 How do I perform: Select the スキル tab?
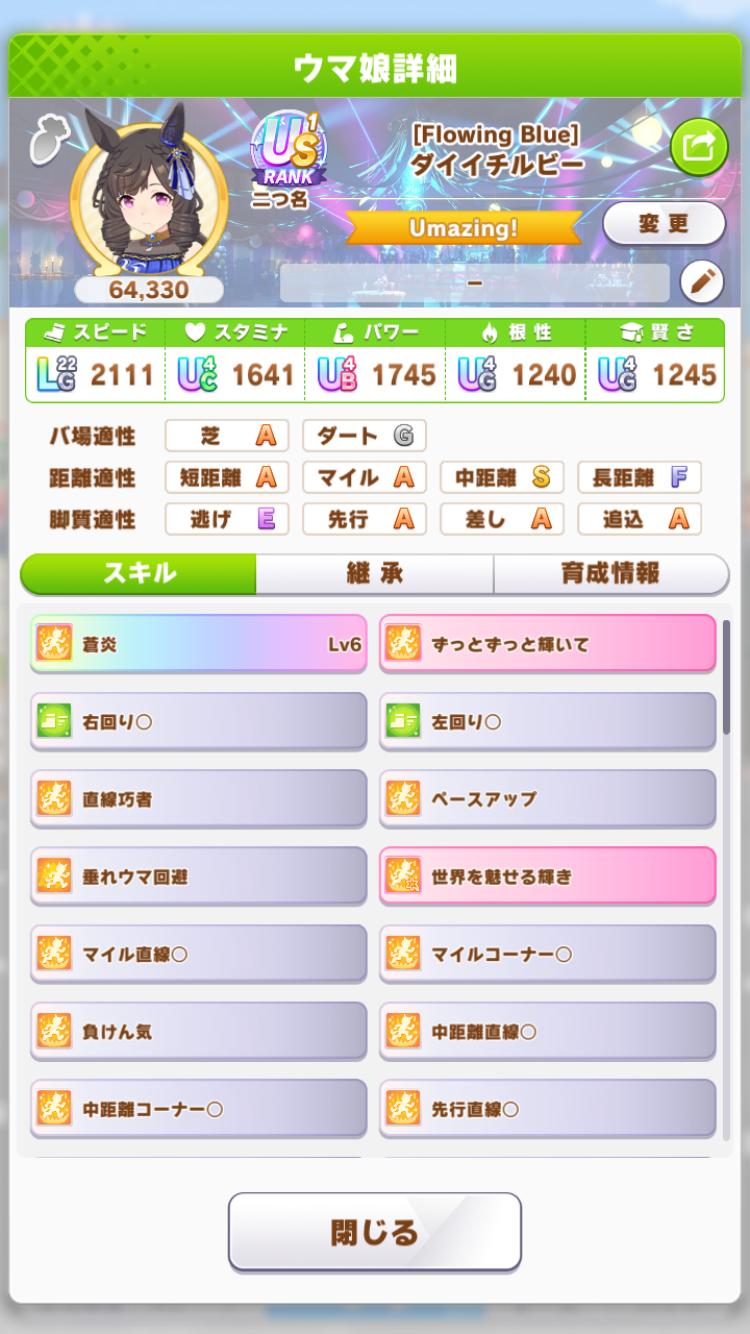139,574
